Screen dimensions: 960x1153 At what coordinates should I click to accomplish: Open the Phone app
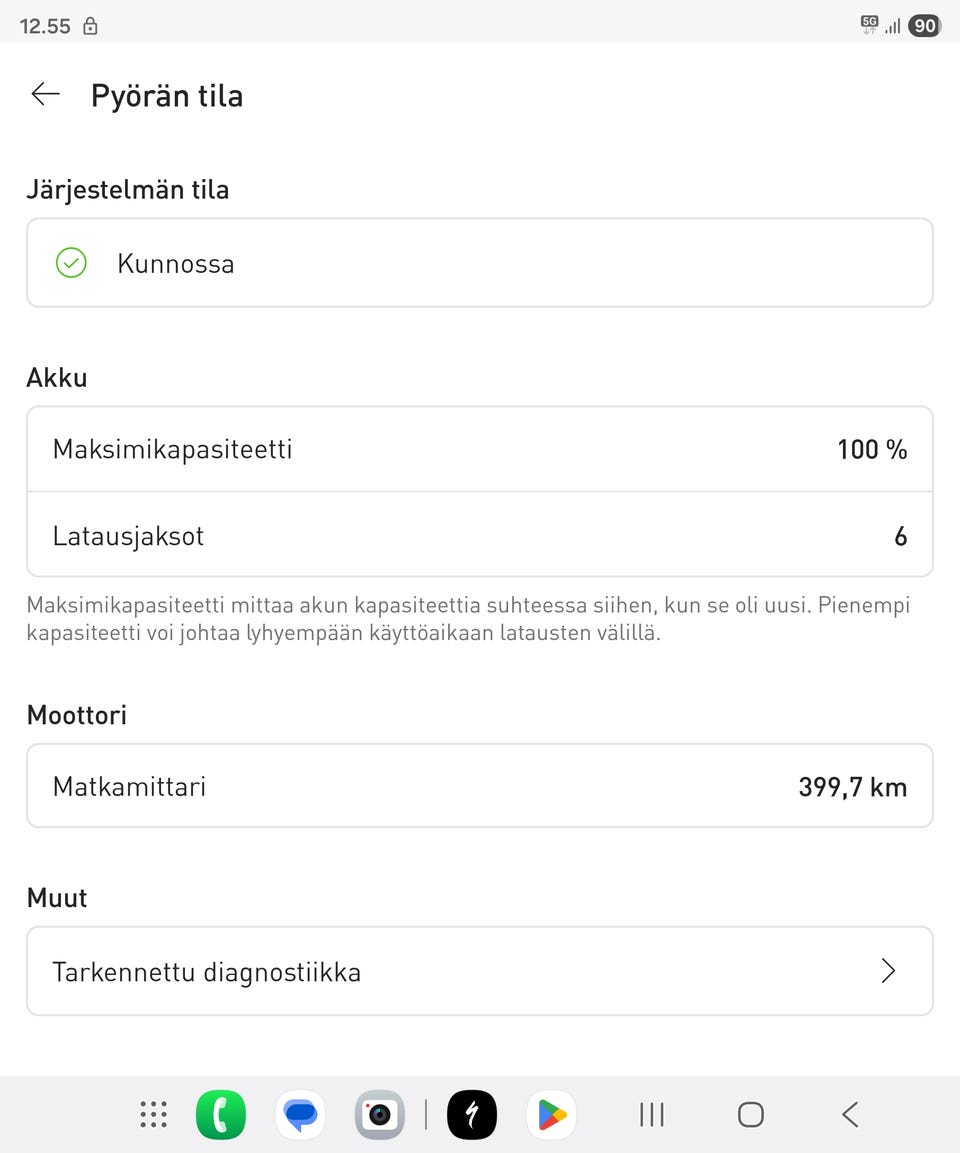(221, 1114)
